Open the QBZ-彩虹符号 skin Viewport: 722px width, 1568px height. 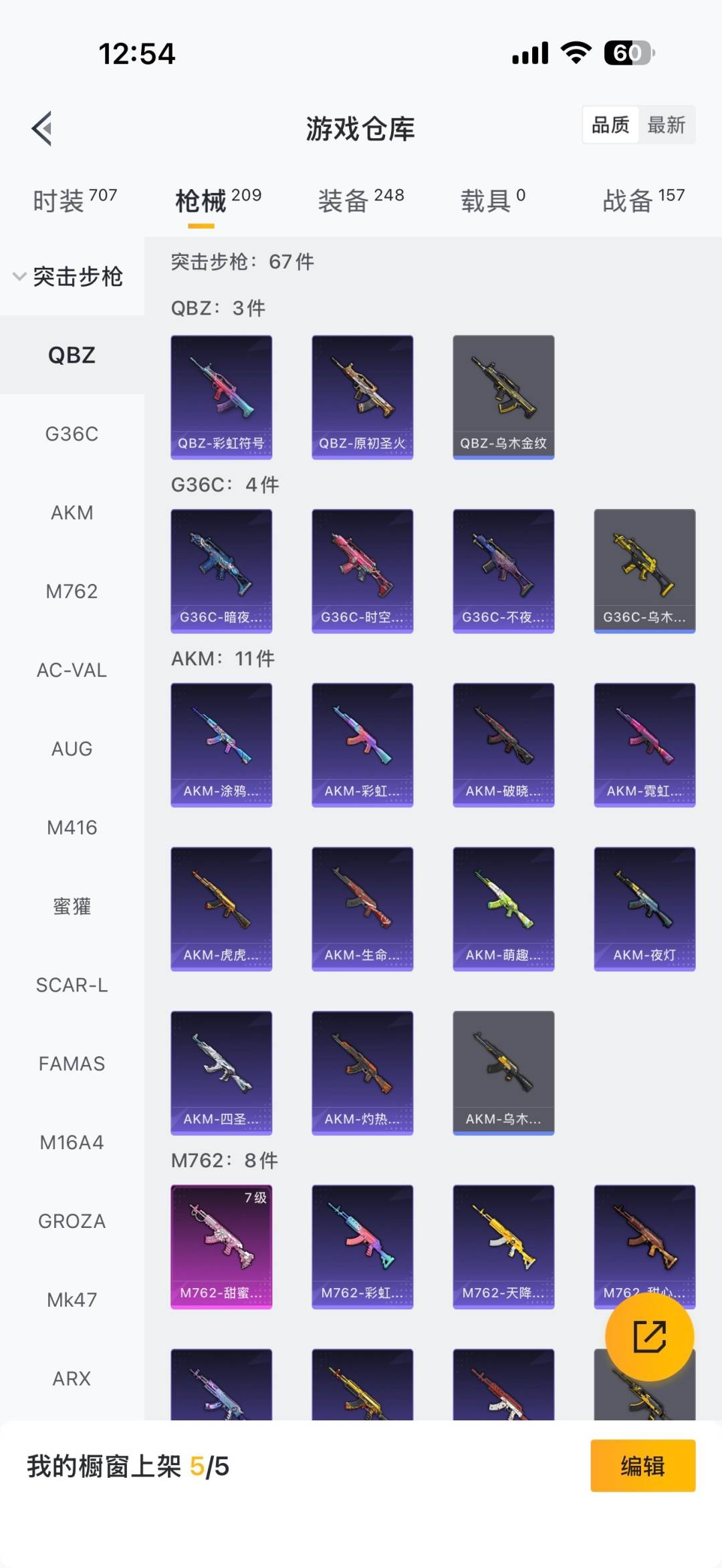click(221, 397)
